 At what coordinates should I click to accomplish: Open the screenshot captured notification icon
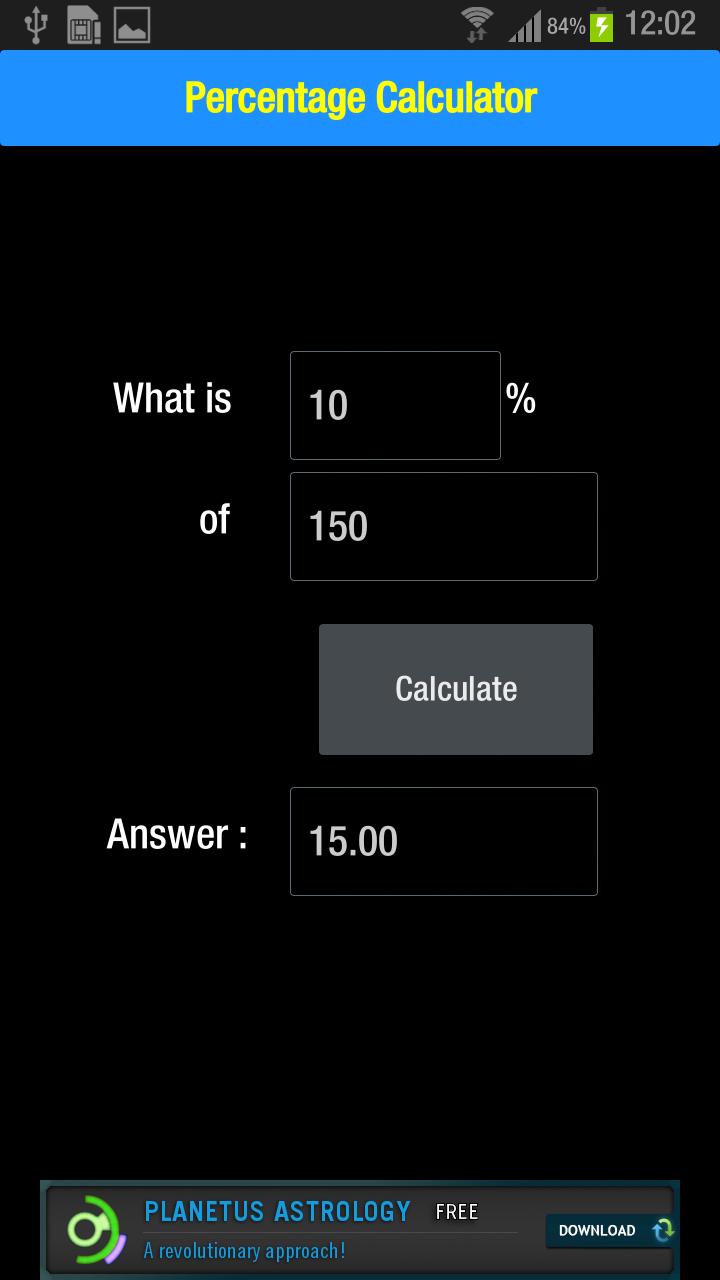pos(130,23)
